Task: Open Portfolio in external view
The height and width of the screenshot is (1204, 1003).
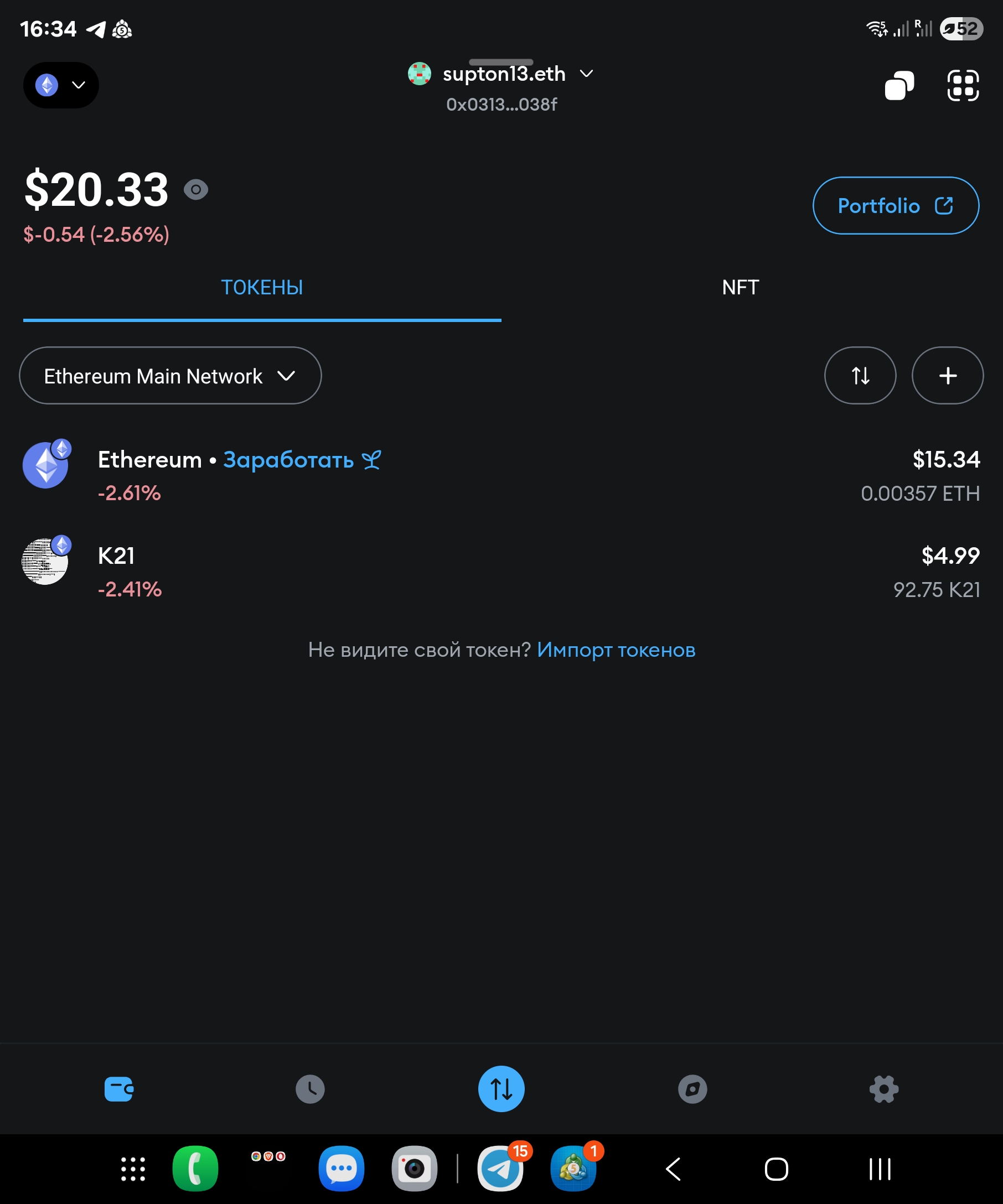Action: (895, 205)
